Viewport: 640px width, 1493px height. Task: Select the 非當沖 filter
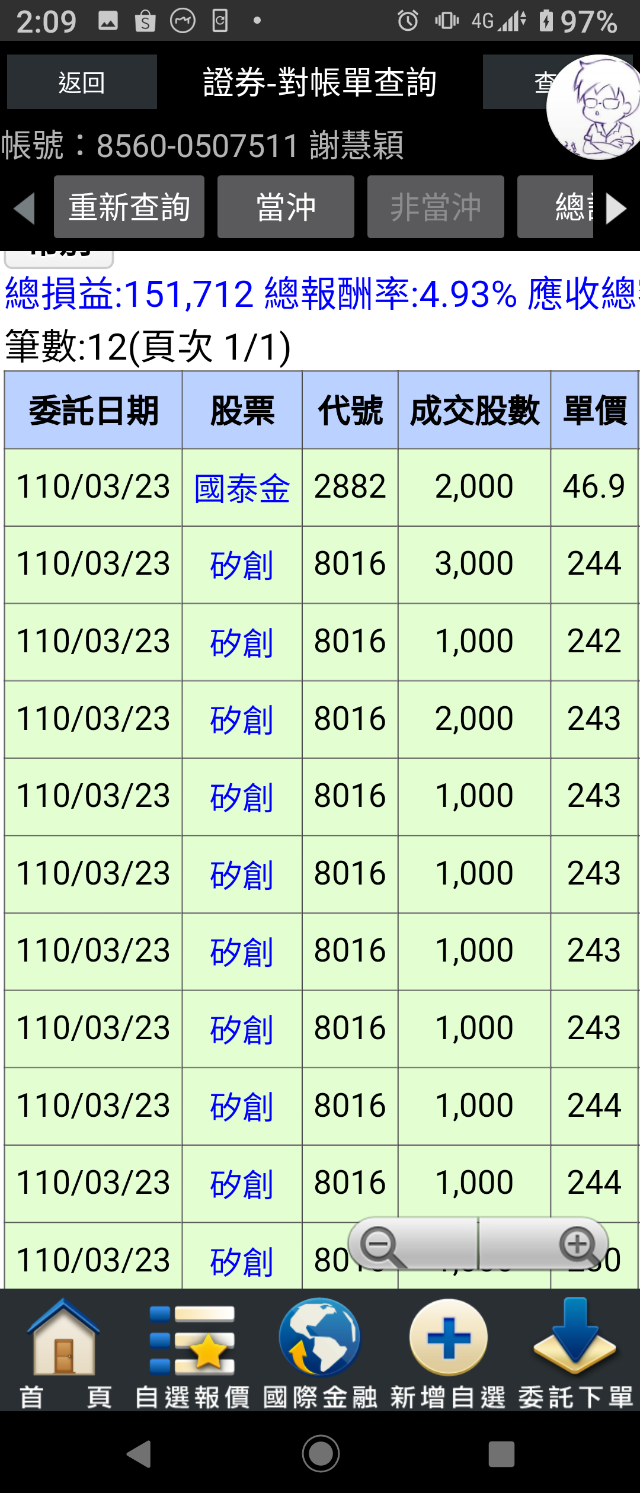435,207
